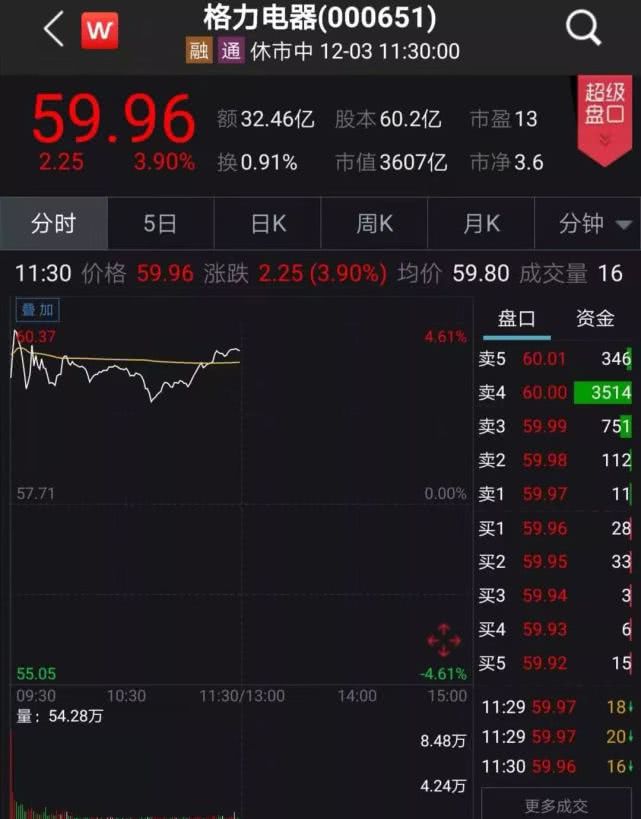
Task: Switch to the 5日 chart tab
Action: [x=160, y=224]
